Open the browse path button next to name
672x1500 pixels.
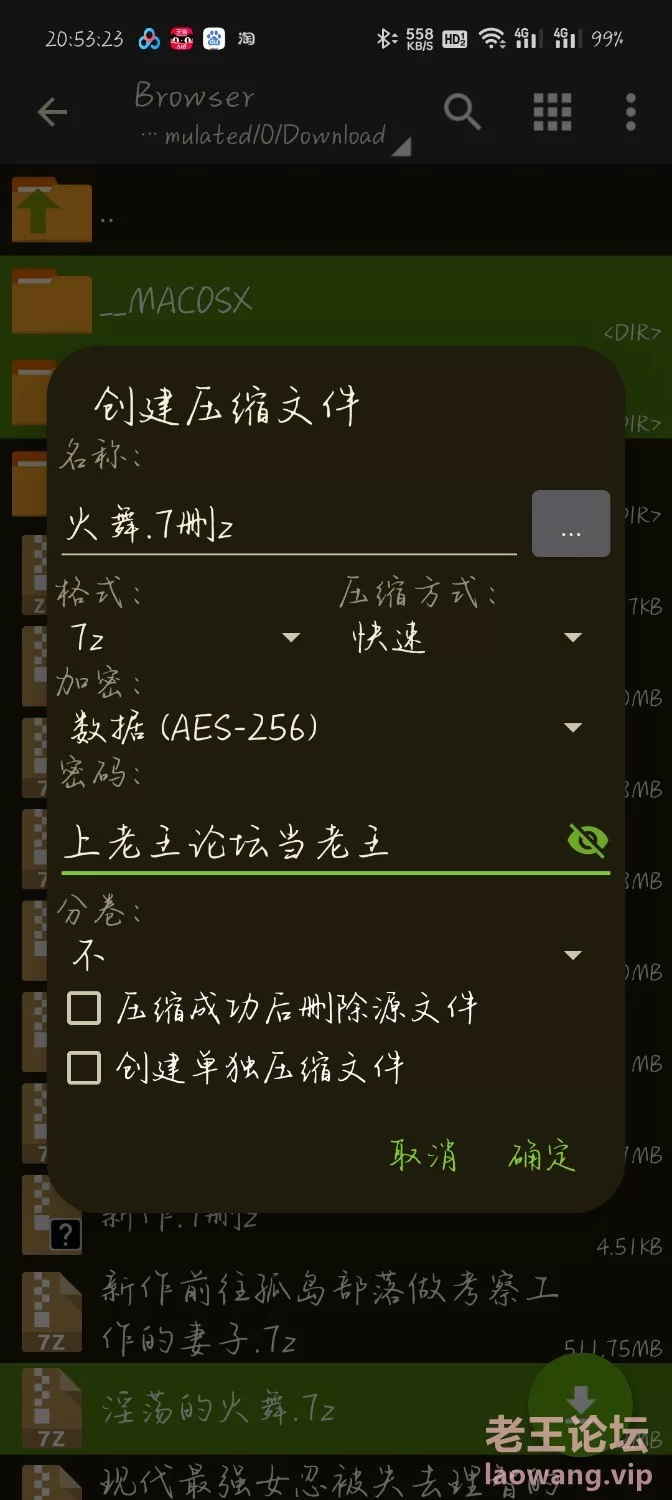[x=571, y=523]
